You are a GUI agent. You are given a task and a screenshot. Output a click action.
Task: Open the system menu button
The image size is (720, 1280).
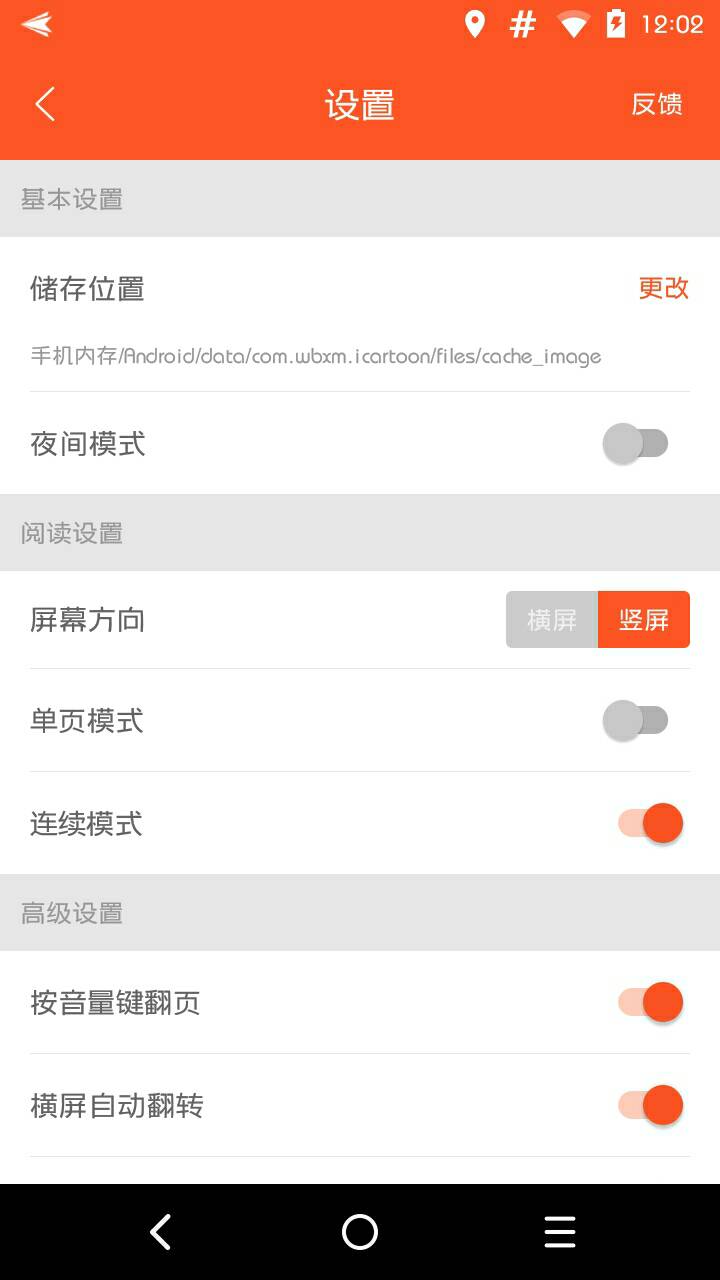coord(560,1232)
